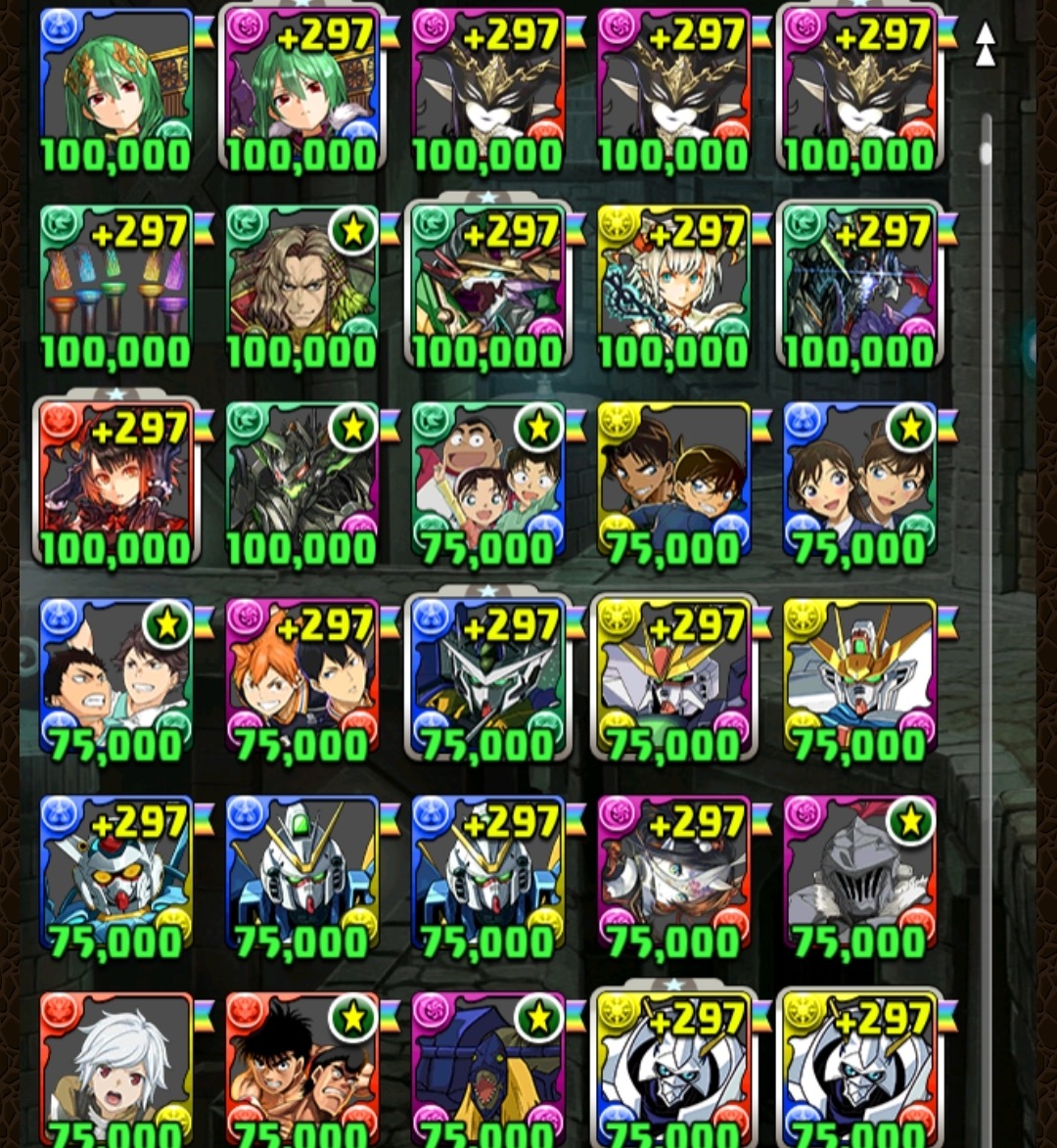Open the armored helmet knight card with star
This screenshot has width=1057, height=1148.
(x=859, y=877)
